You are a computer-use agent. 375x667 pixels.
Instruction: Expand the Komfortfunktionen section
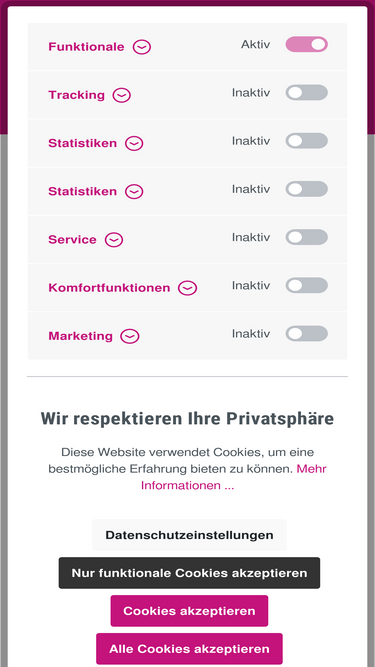point(188,288)
